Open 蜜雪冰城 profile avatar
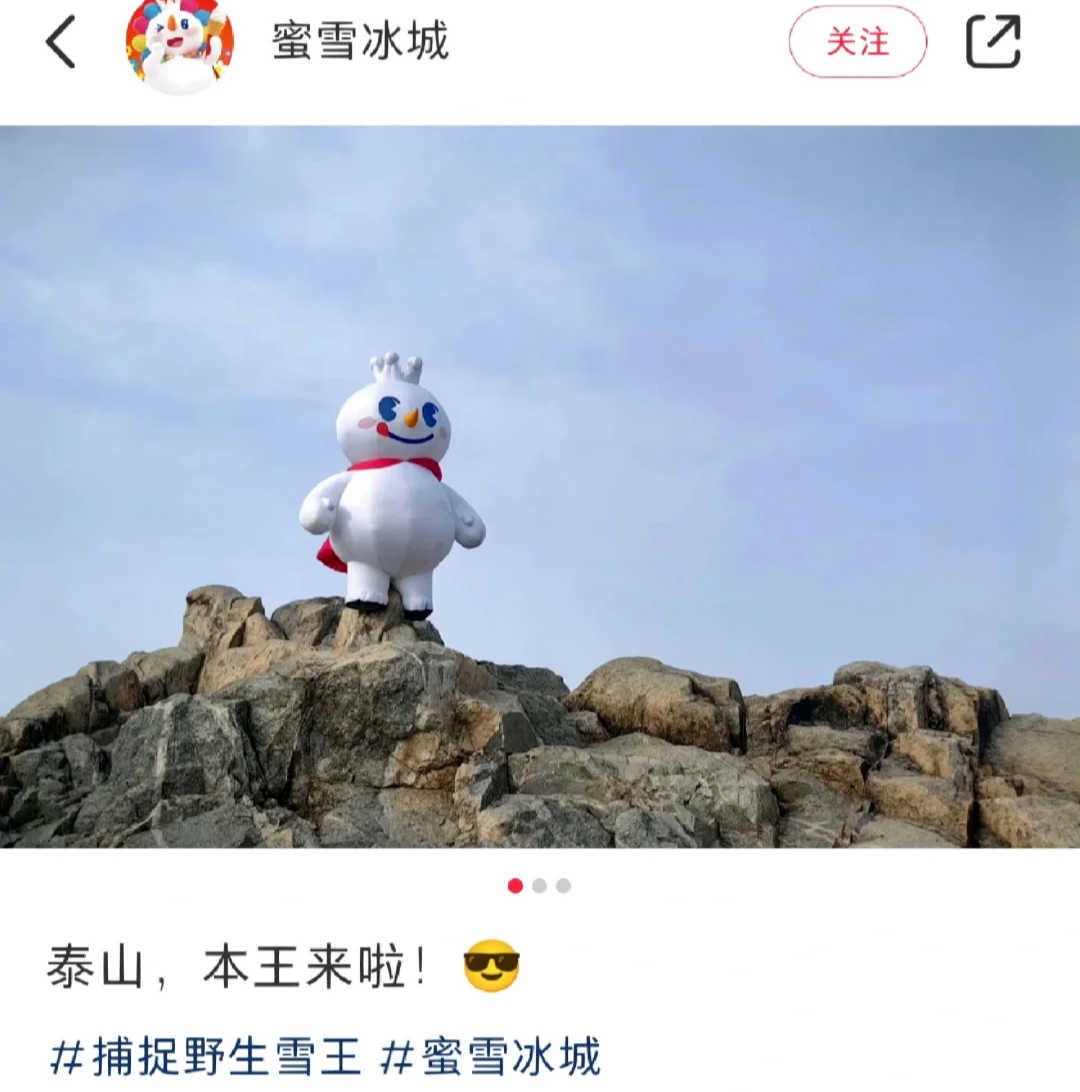Viewport: 1080px width, 1092px height. [x=180, y=43]
